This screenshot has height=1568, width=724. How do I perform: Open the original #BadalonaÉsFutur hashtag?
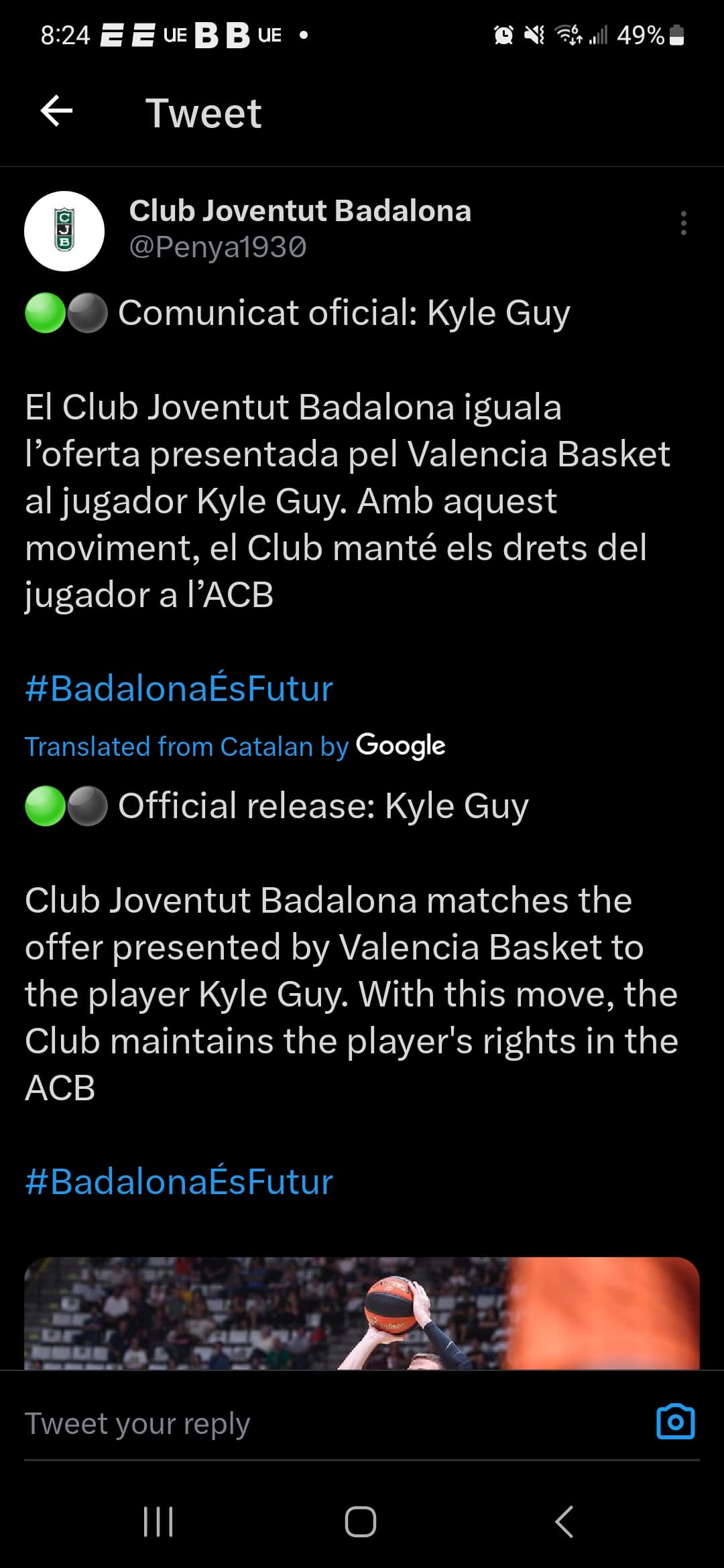click(179, 688)
